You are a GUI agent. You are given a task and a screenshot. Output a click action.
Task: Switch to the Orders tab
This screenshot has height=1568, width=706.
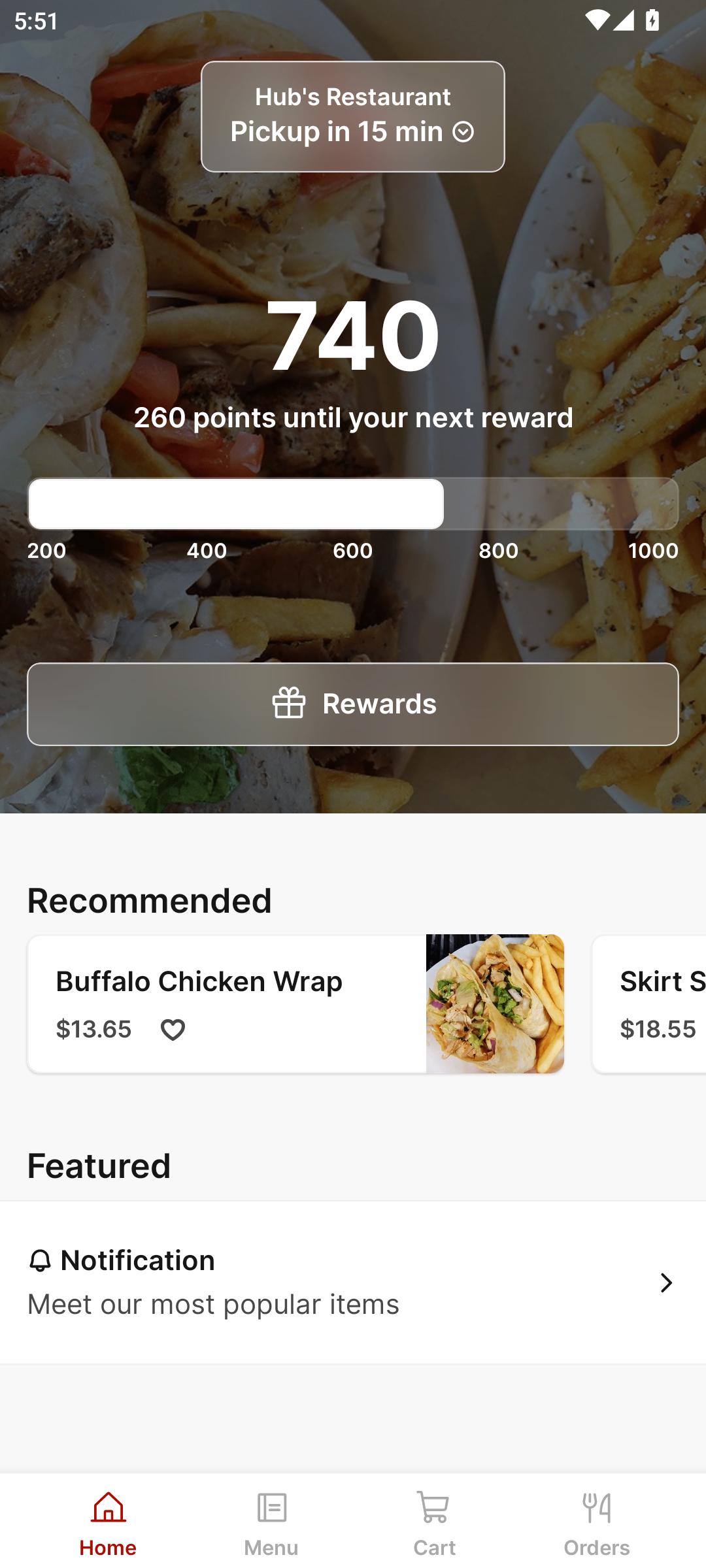click(597, 1522)
